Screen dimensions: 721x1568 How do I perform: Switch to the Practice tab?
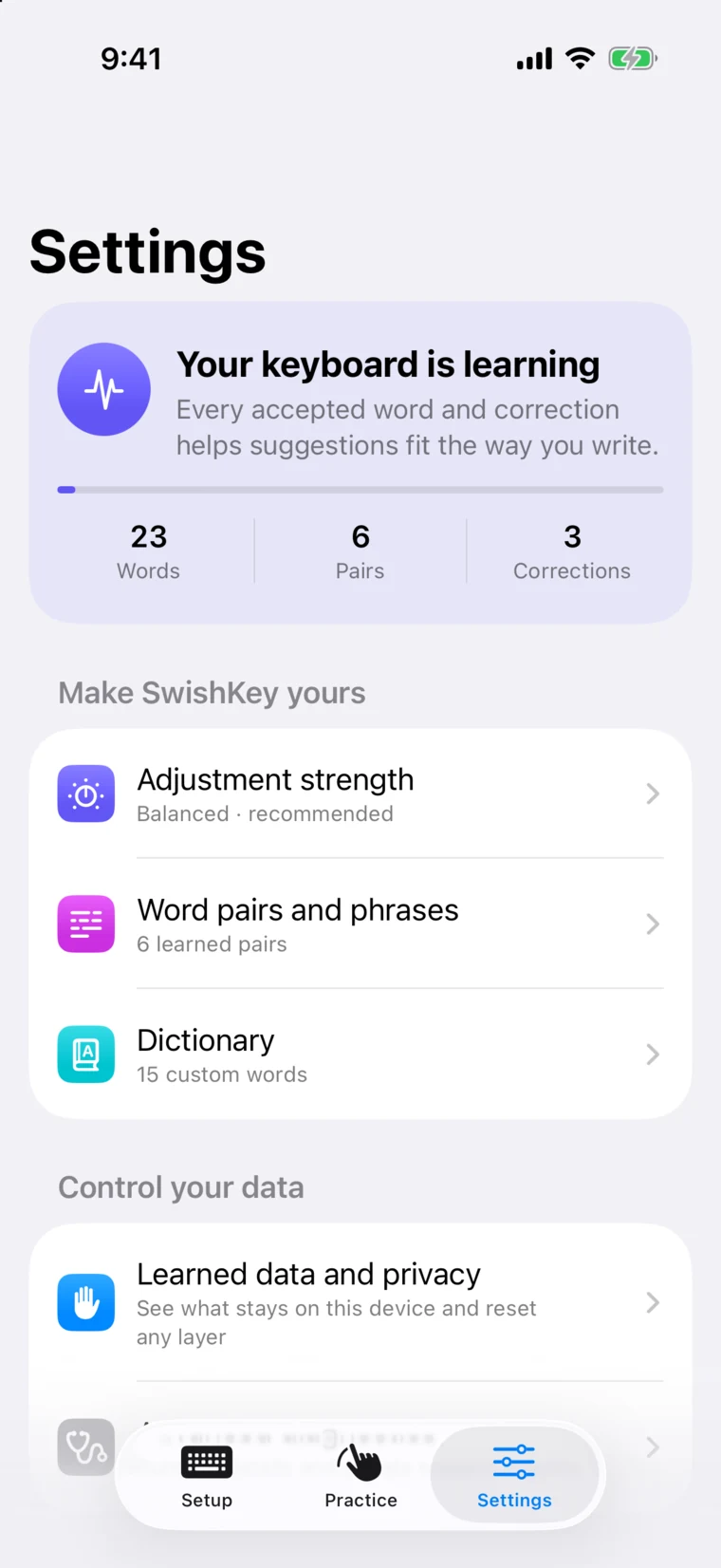tap(360, 1476)
